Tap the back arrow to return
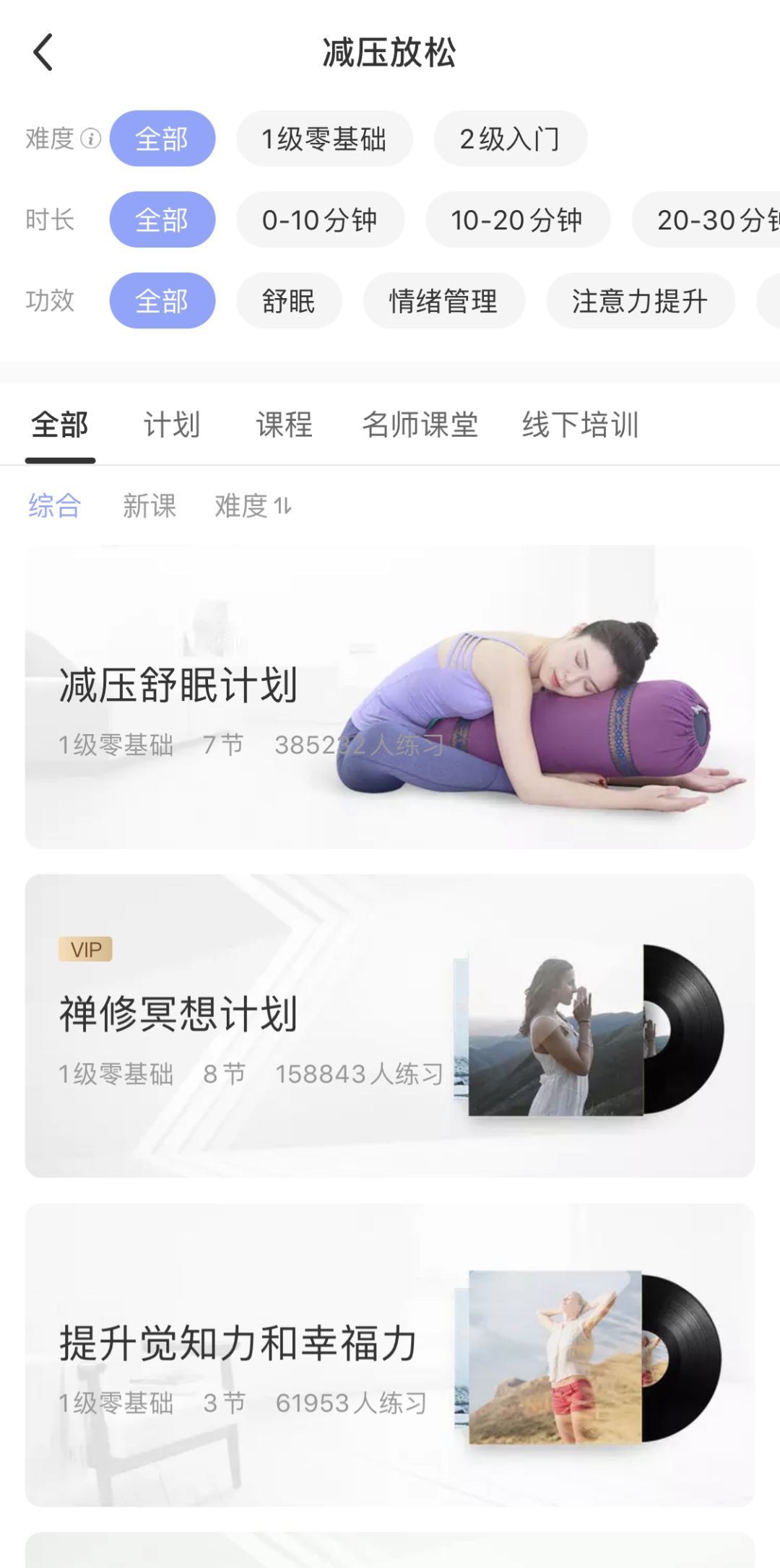The height and width of the screenshot is (1568, 780). (x=43, y=52)
